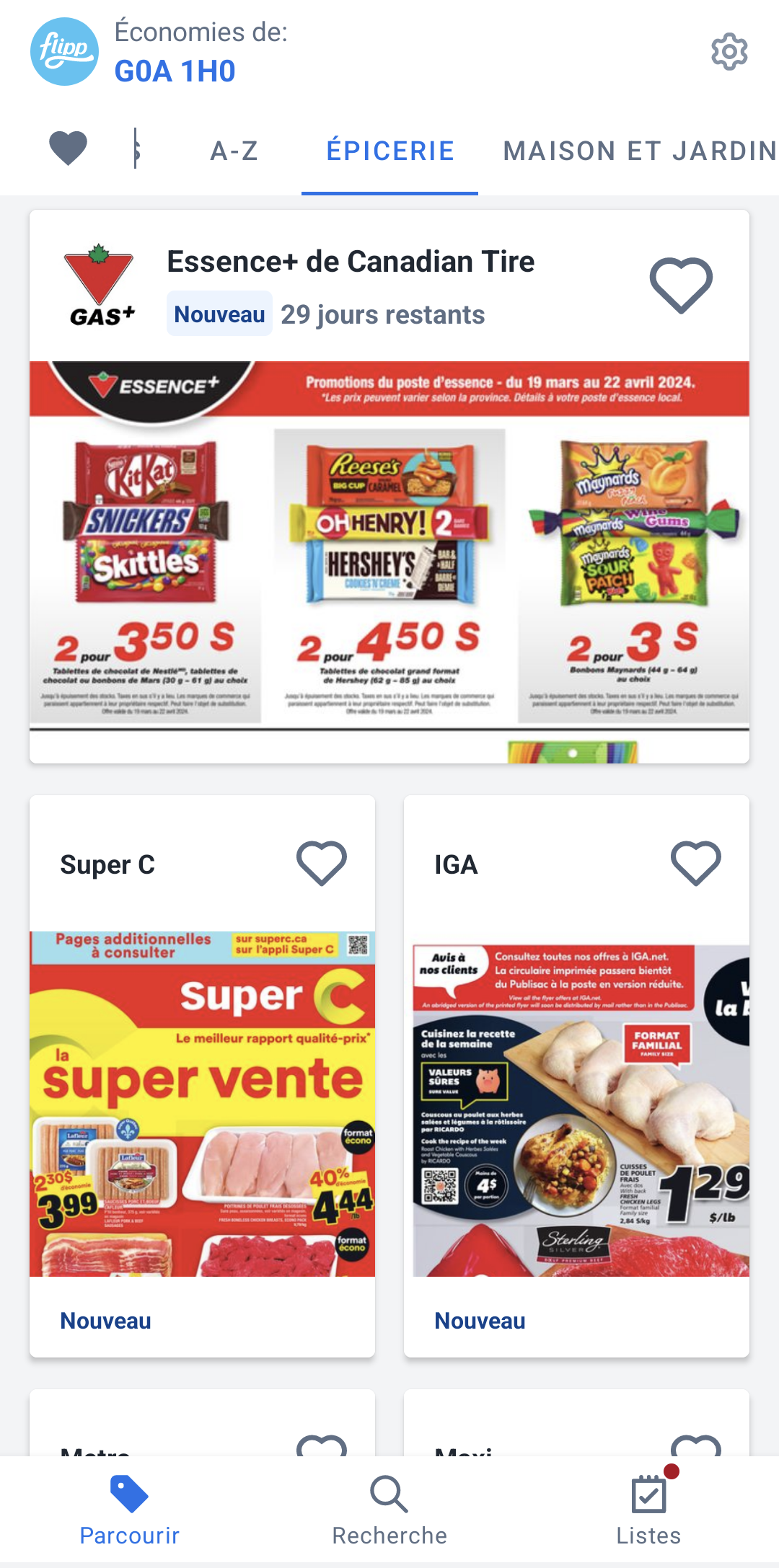
Task: Select the Épicerie tab
Action: [x=390, y=151]
